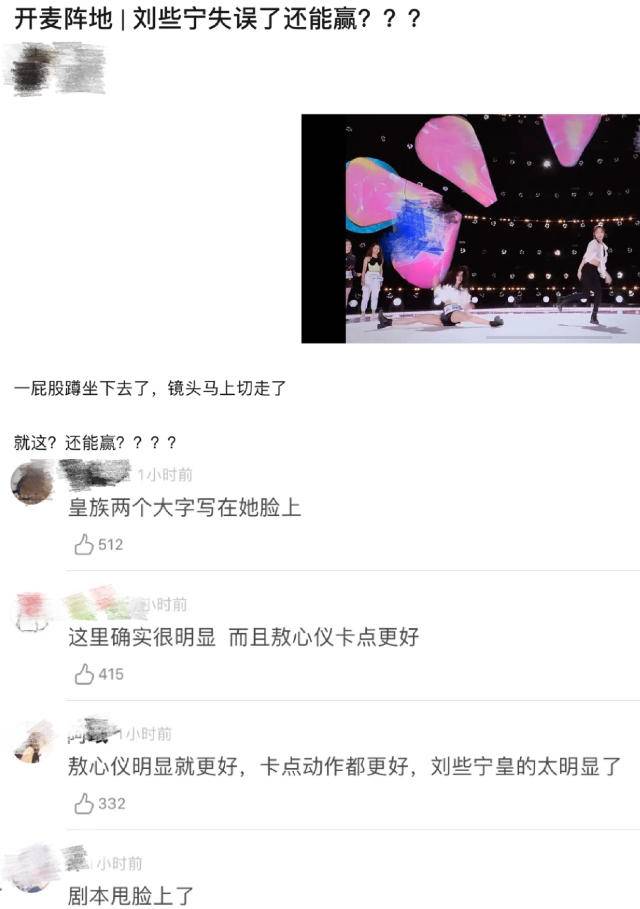
Task: Open avatar of the "皇族两个大字" commenter
Action: [32, 483]
